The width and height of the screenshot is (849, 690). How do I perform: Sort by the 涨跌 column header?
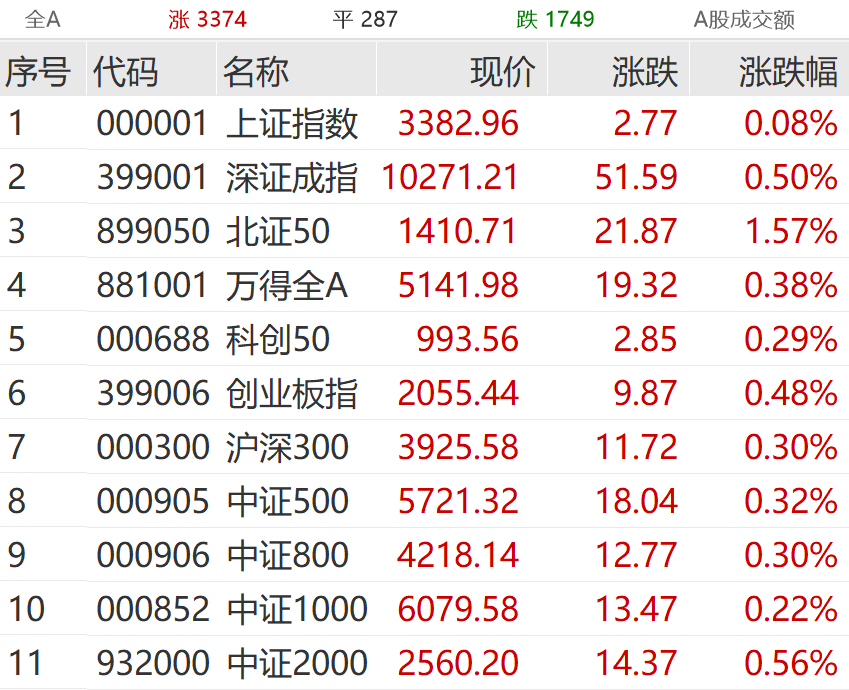pos(645,72)
